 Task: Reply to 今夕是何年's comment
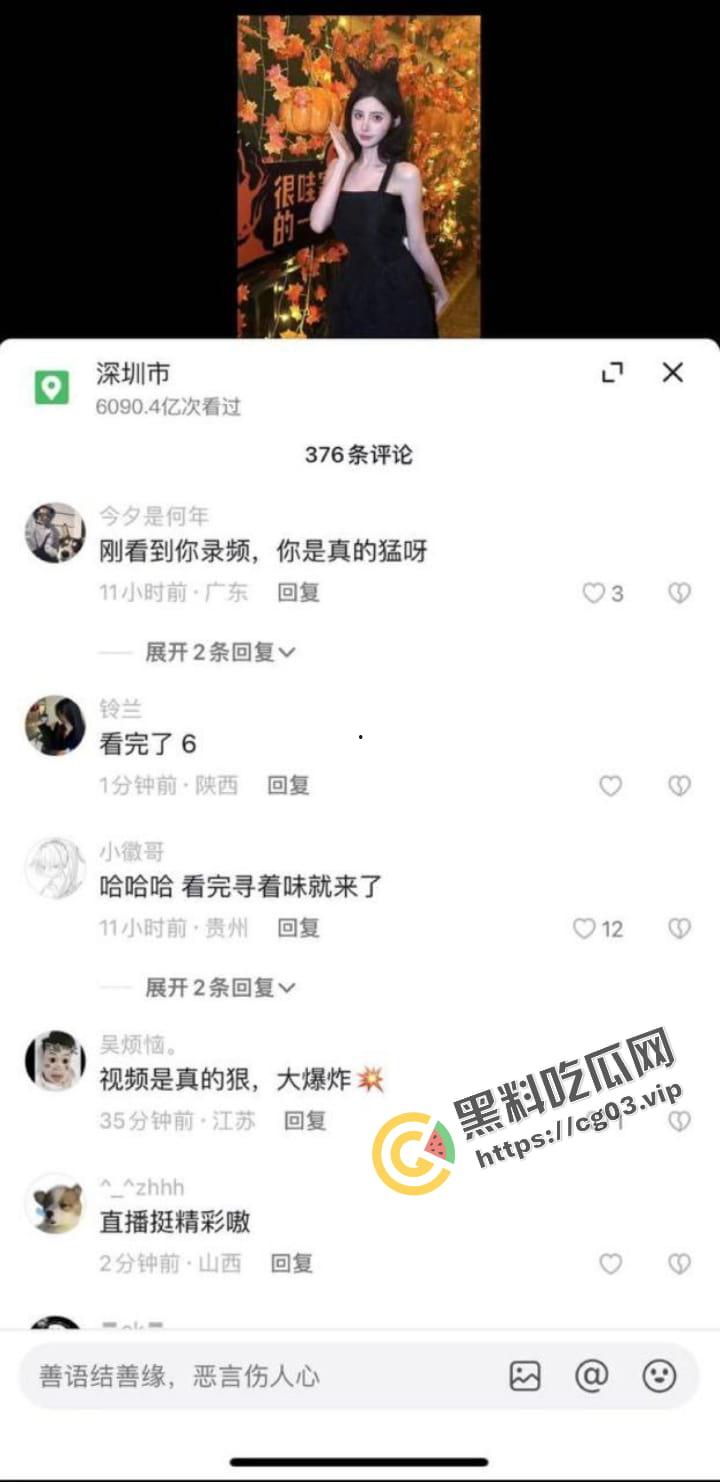coord(298,592)
